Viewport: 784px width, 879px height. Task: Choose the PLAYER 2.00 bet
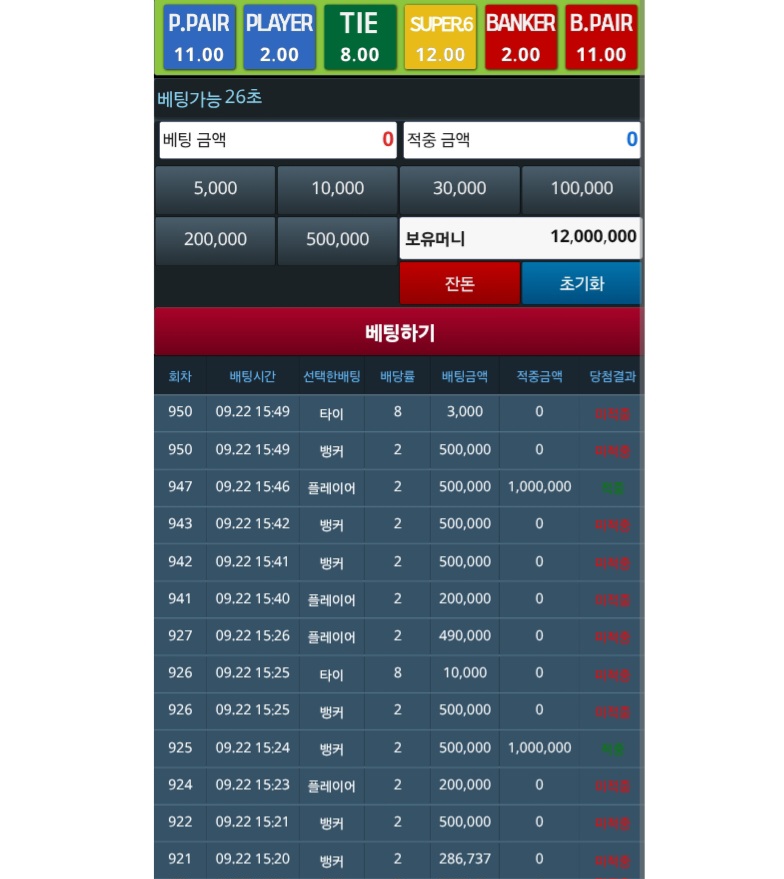(279, 38)
